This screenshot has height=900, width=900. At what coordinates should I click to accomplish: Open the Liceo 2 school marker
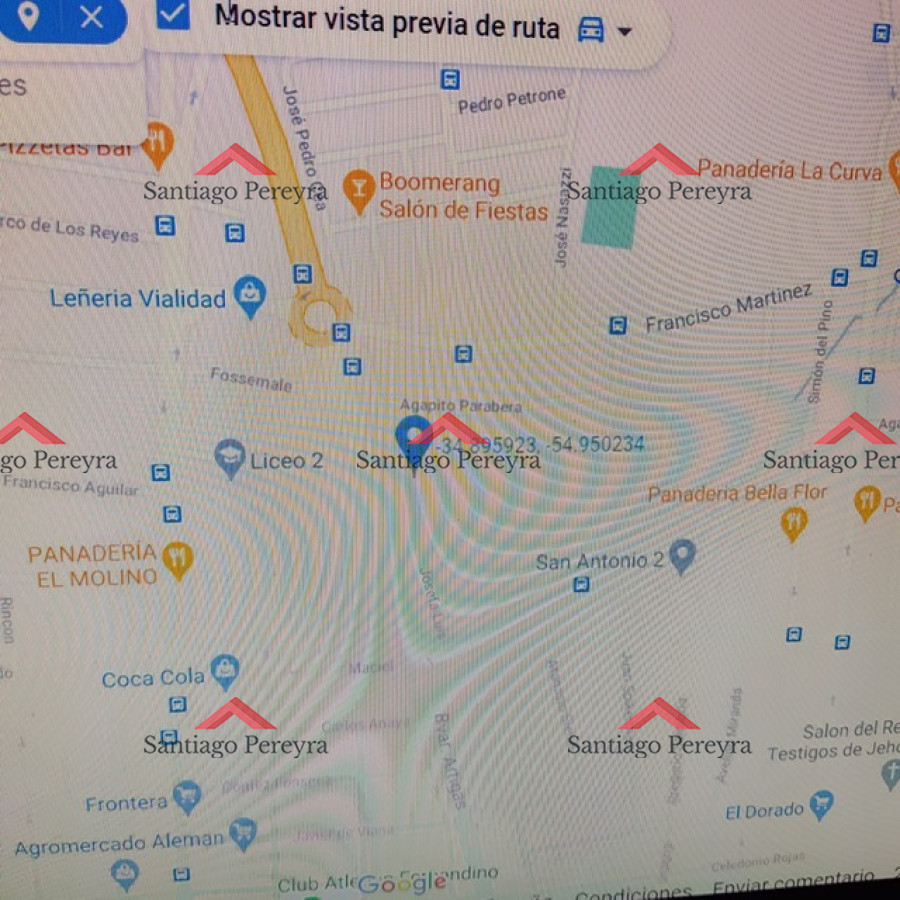click(x=230, y=458)
